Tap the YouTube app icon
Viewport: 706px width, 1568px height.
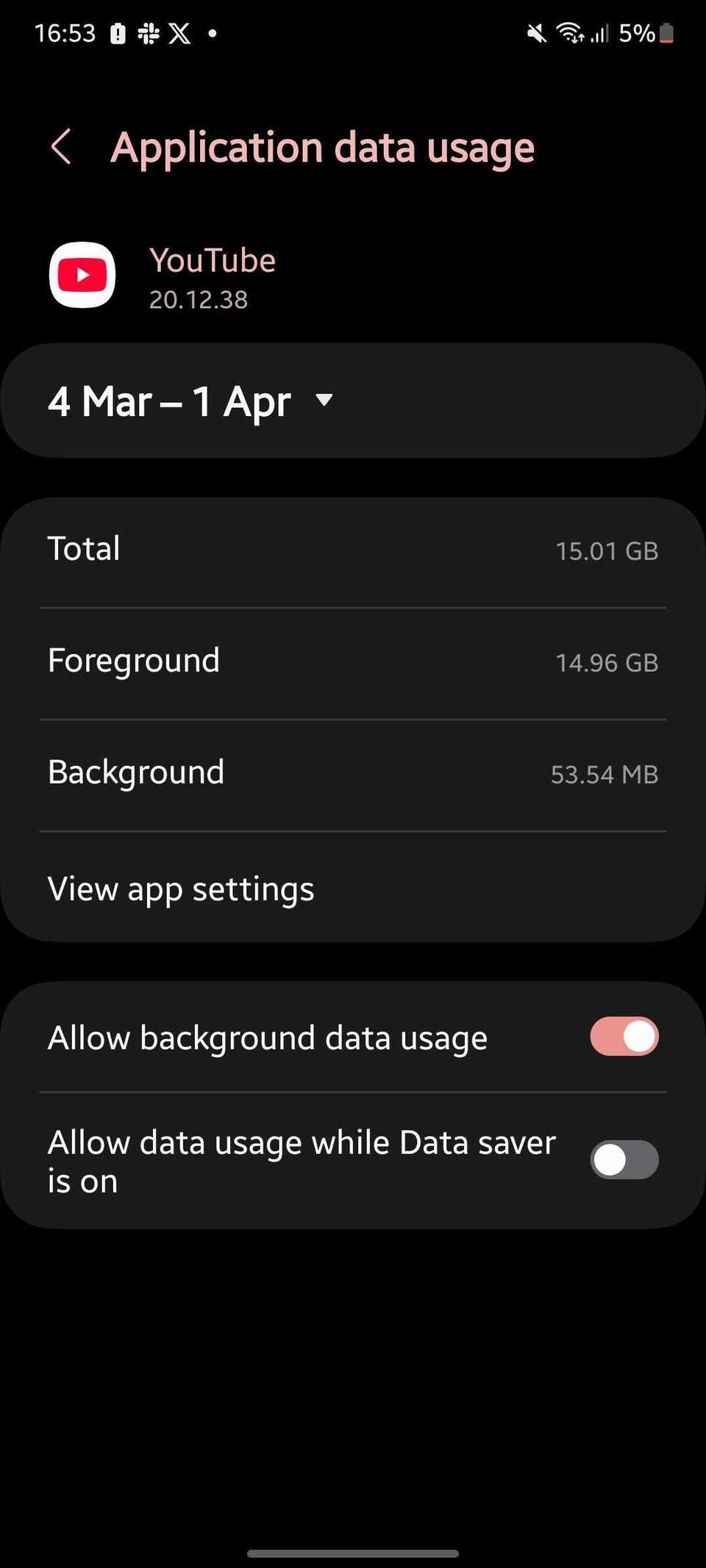(82, 274)
